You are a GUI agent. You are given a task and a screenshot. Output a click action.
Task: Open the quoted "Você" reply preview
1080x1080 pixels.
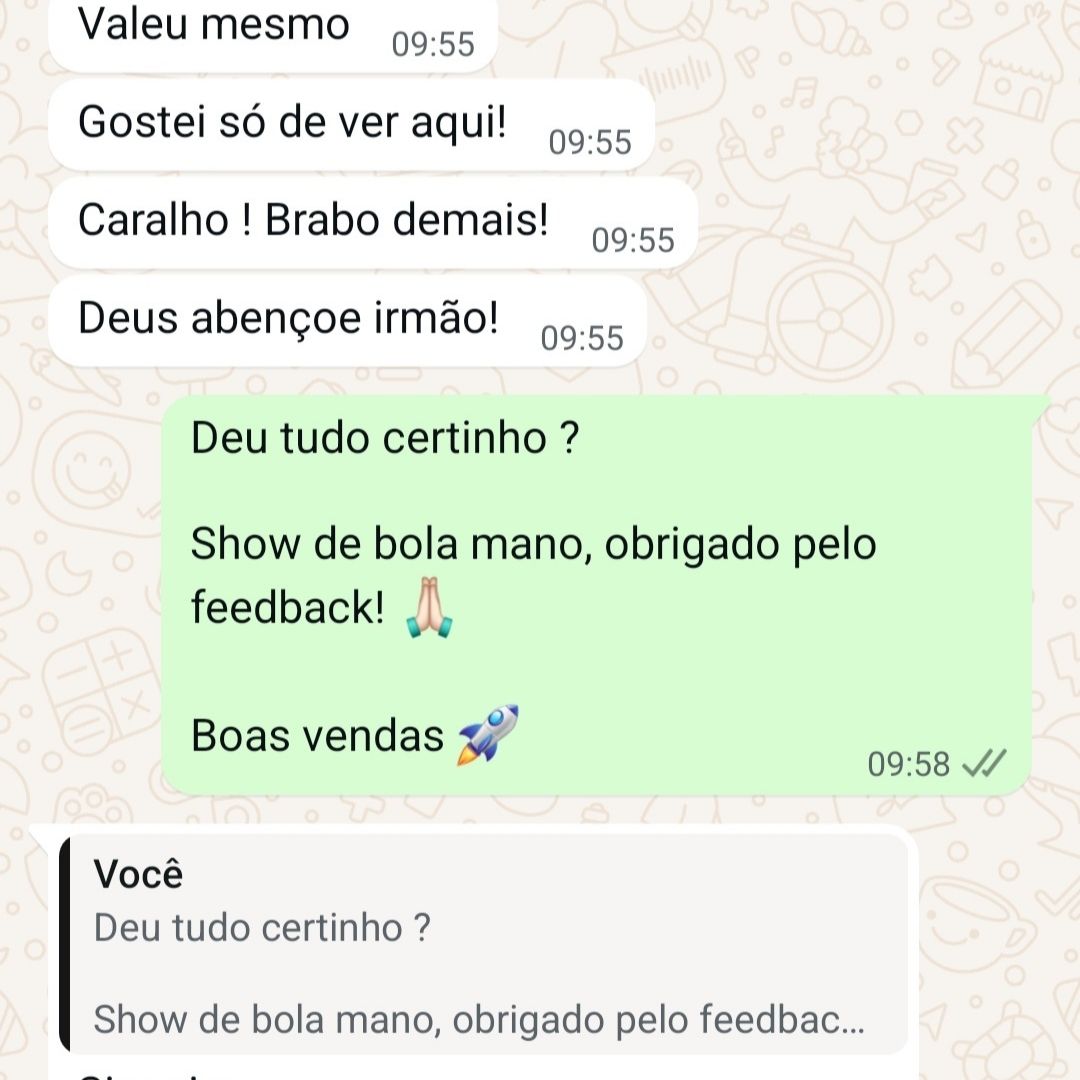484,944
